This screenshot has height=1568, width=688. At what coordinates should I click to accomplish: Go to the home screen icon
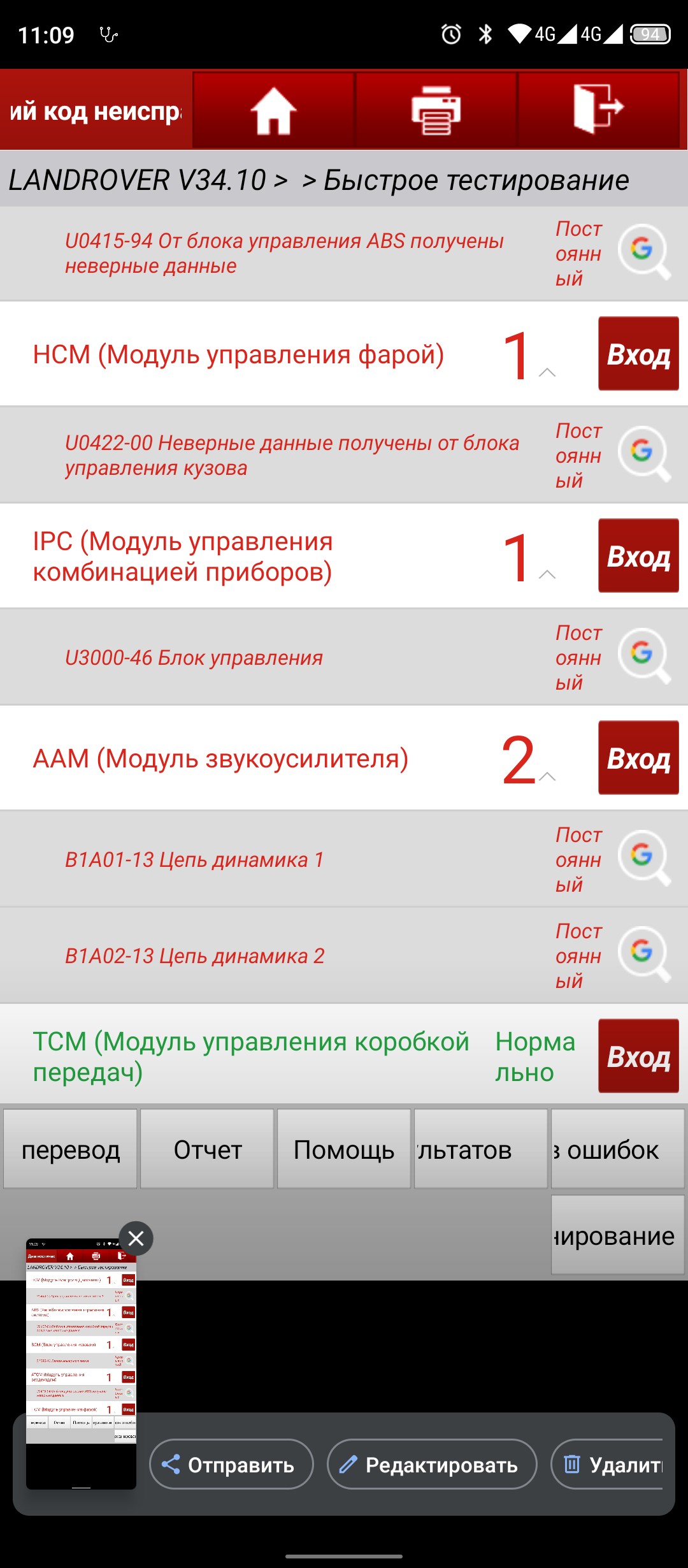click(x=273, y=110)
